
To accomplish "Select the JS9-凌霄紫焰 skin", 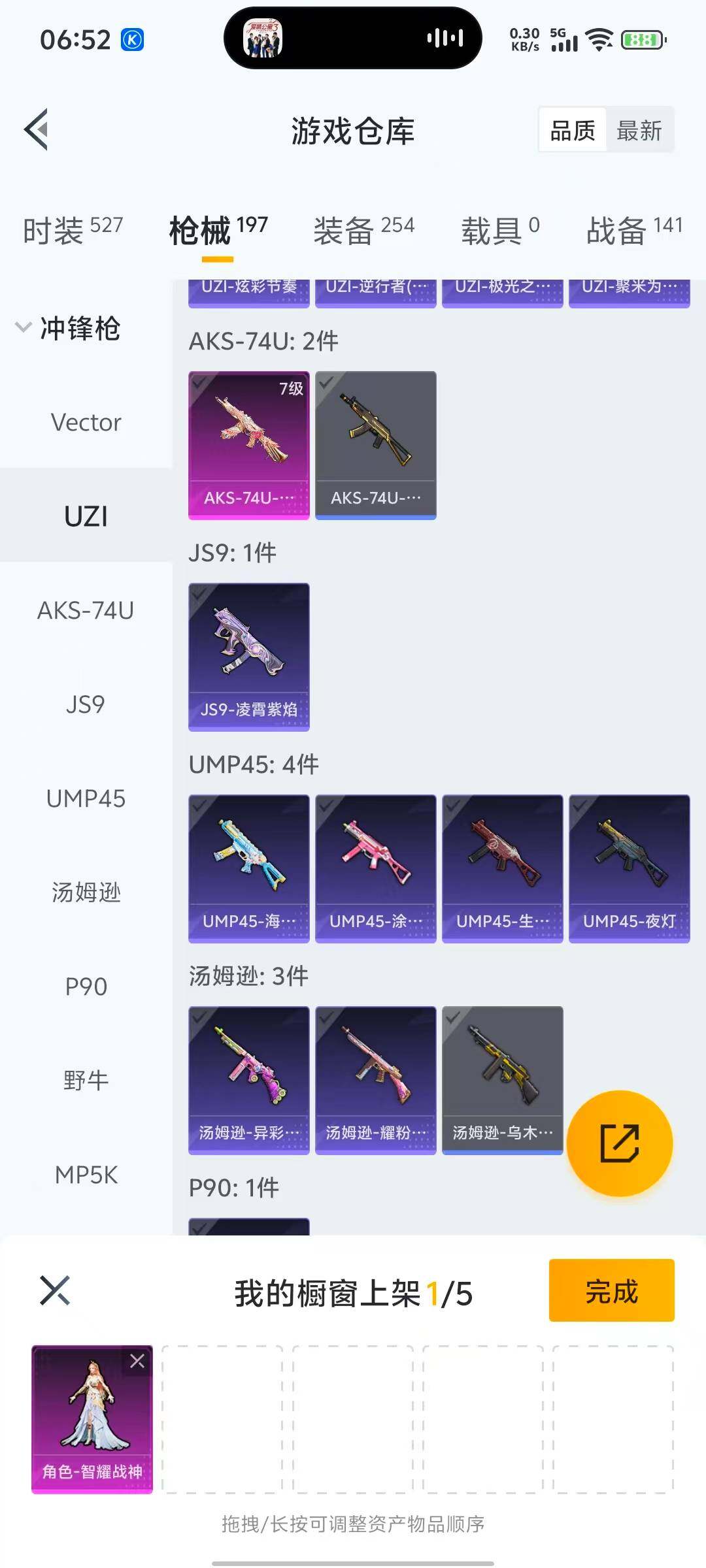I will (x=248, y=656).
